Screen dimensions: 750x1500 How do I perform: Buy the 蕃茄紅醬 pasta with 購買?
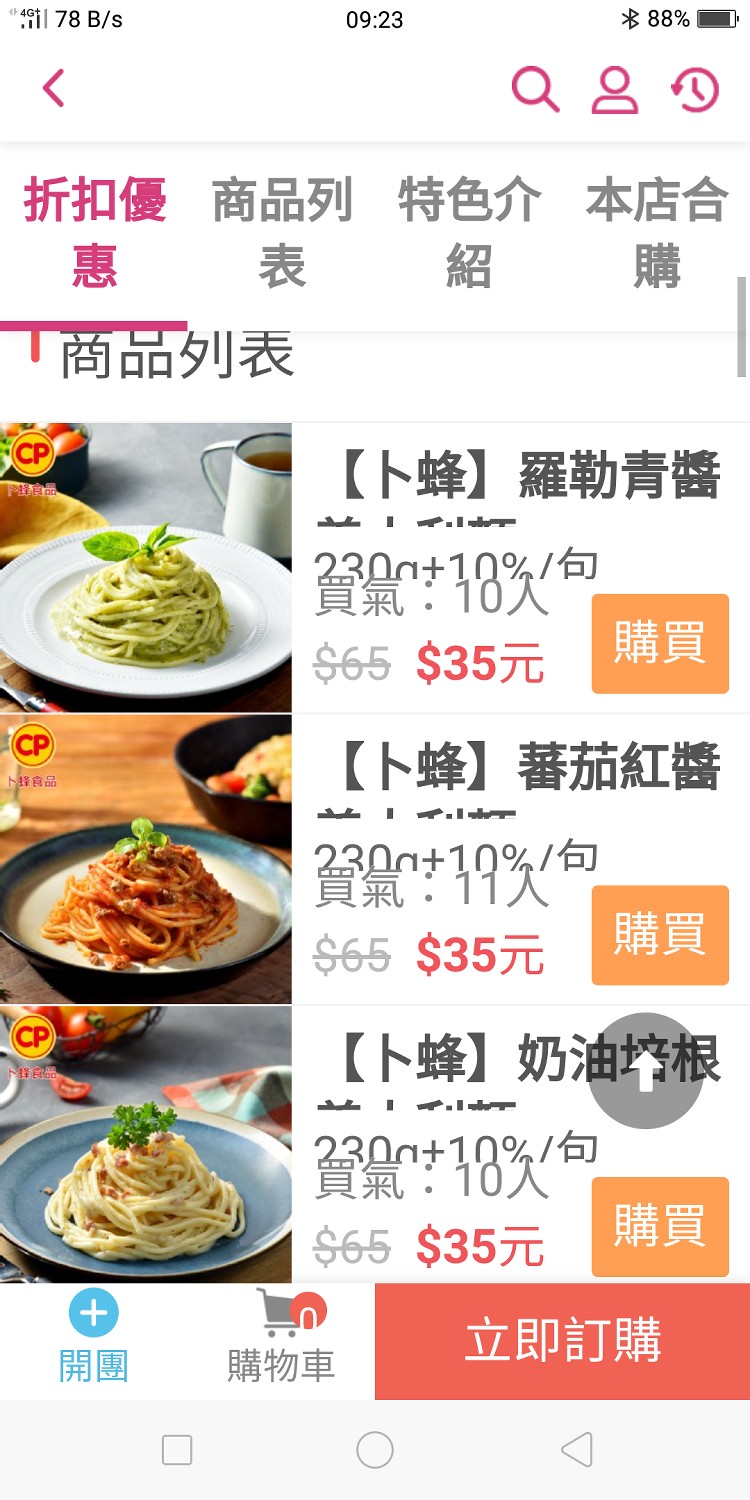pos(660,935)
